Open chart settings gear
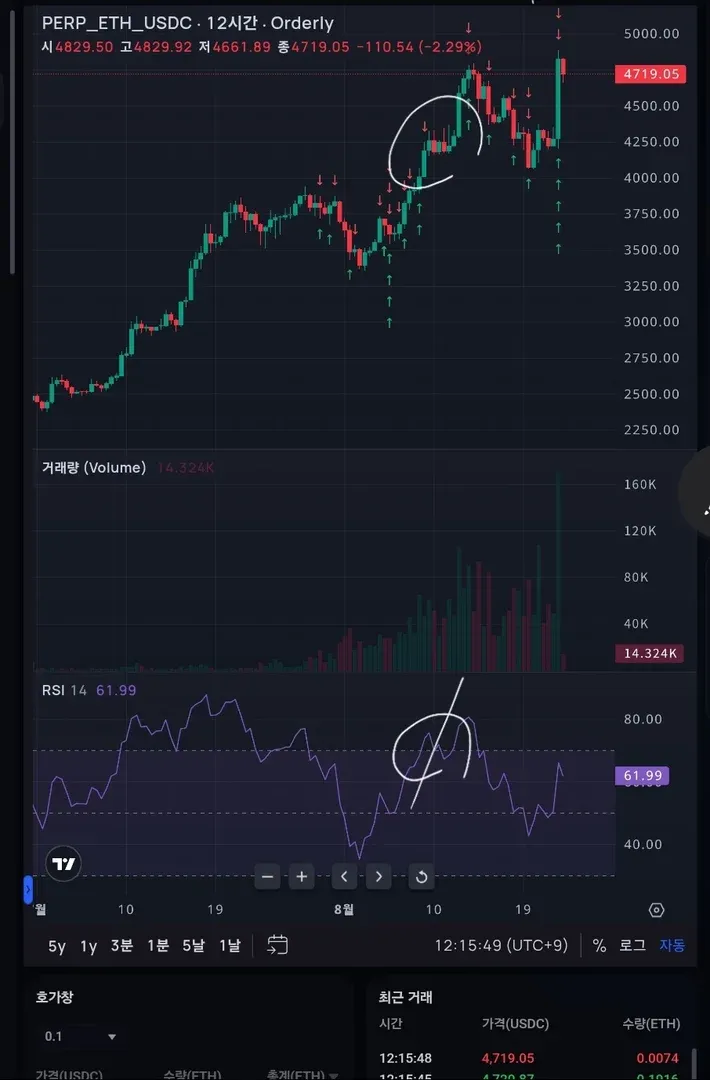Image resolution: width=710 pixels, height=1080 pixels. coord(657,910)
